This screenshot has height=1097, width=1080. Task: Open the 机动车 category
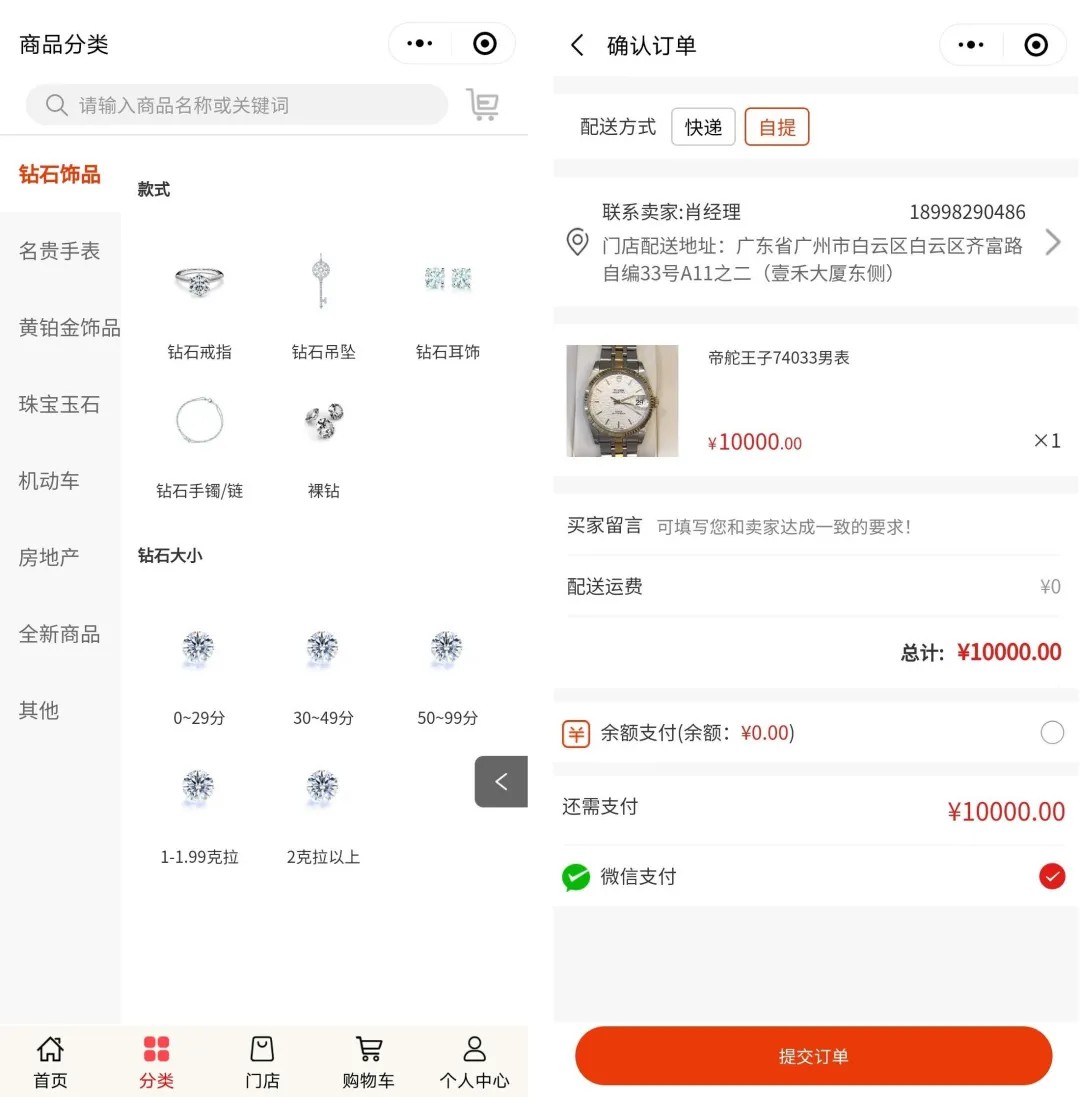pos(49,480)
